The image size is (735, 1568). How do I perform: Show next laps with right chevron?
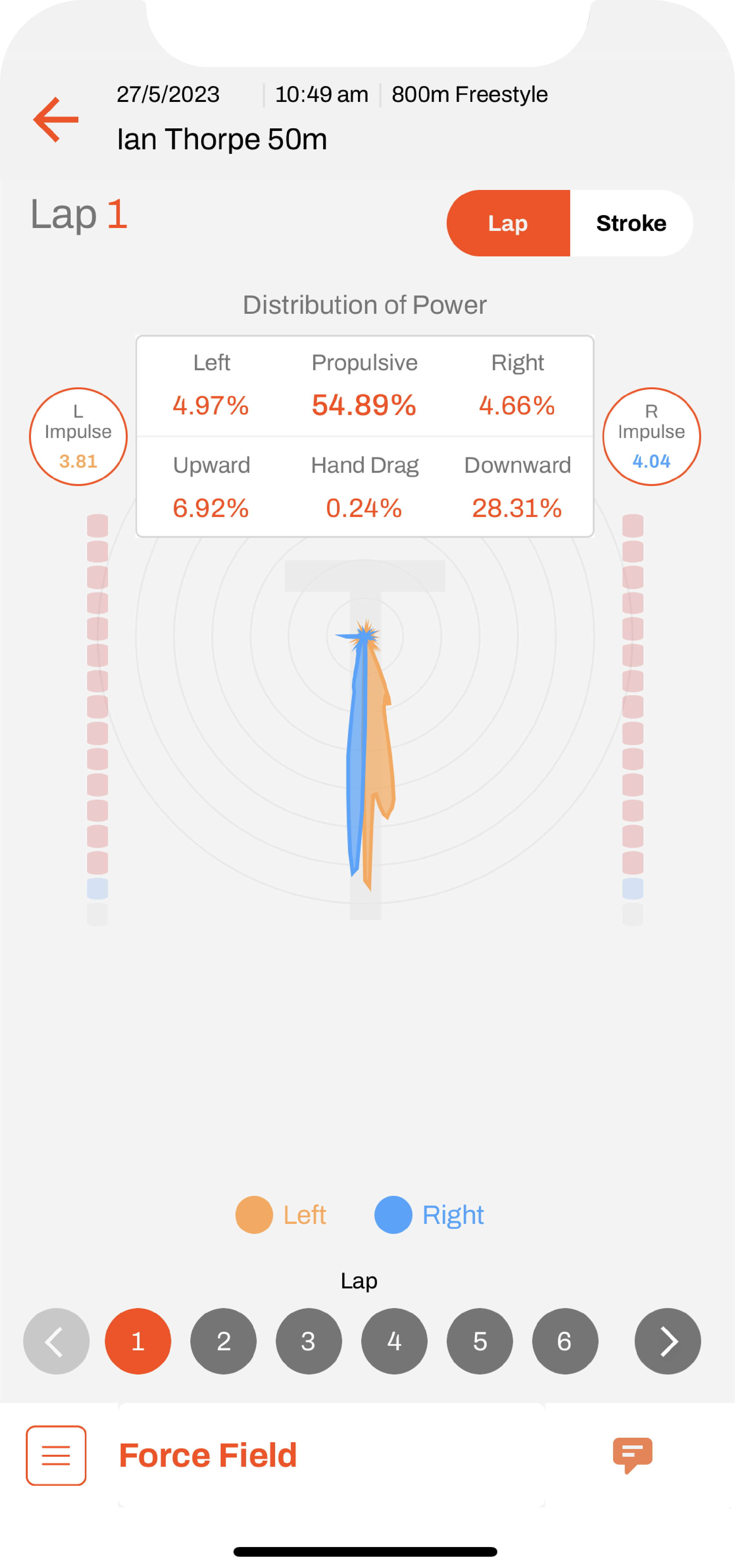point(667,1341)
